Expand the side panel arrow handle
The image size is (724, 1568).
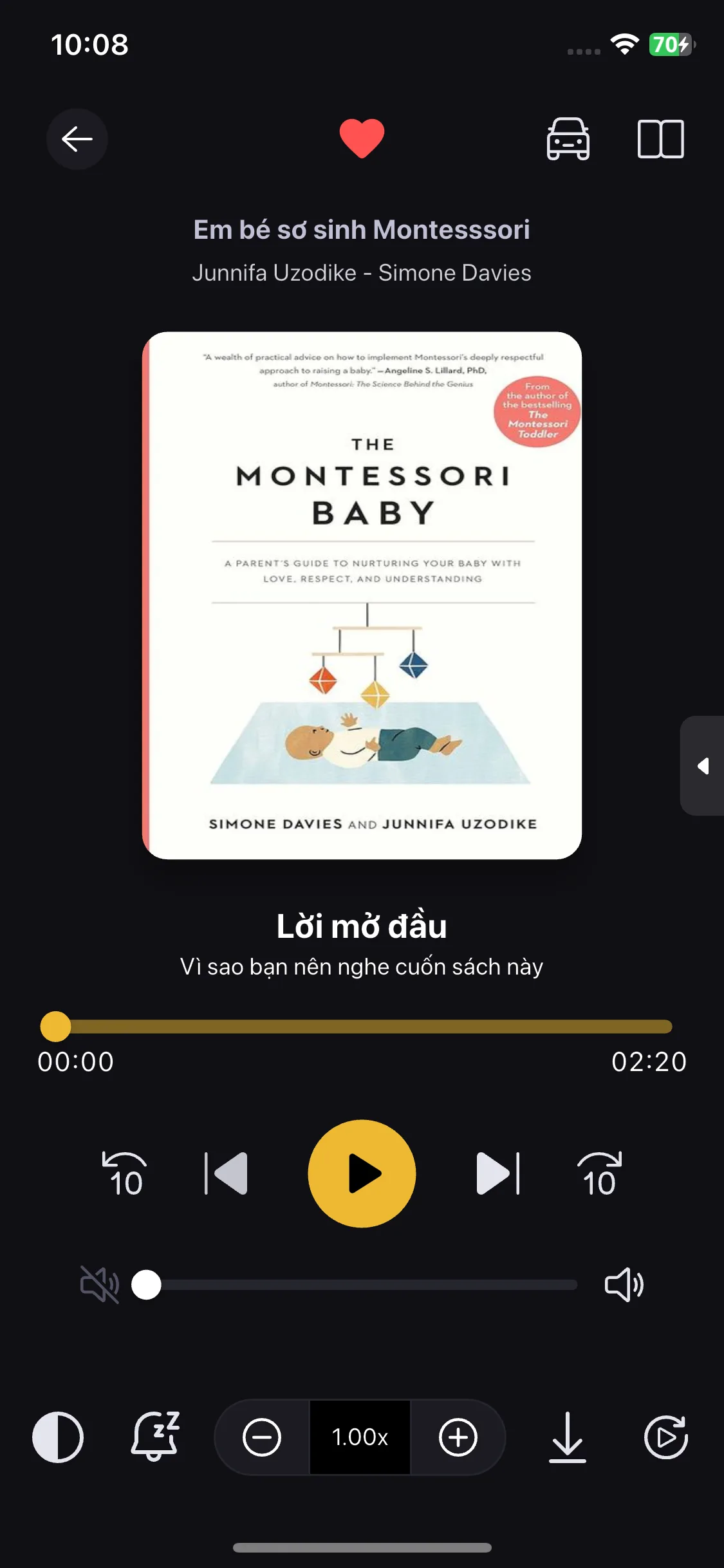(x=703, y=766)
